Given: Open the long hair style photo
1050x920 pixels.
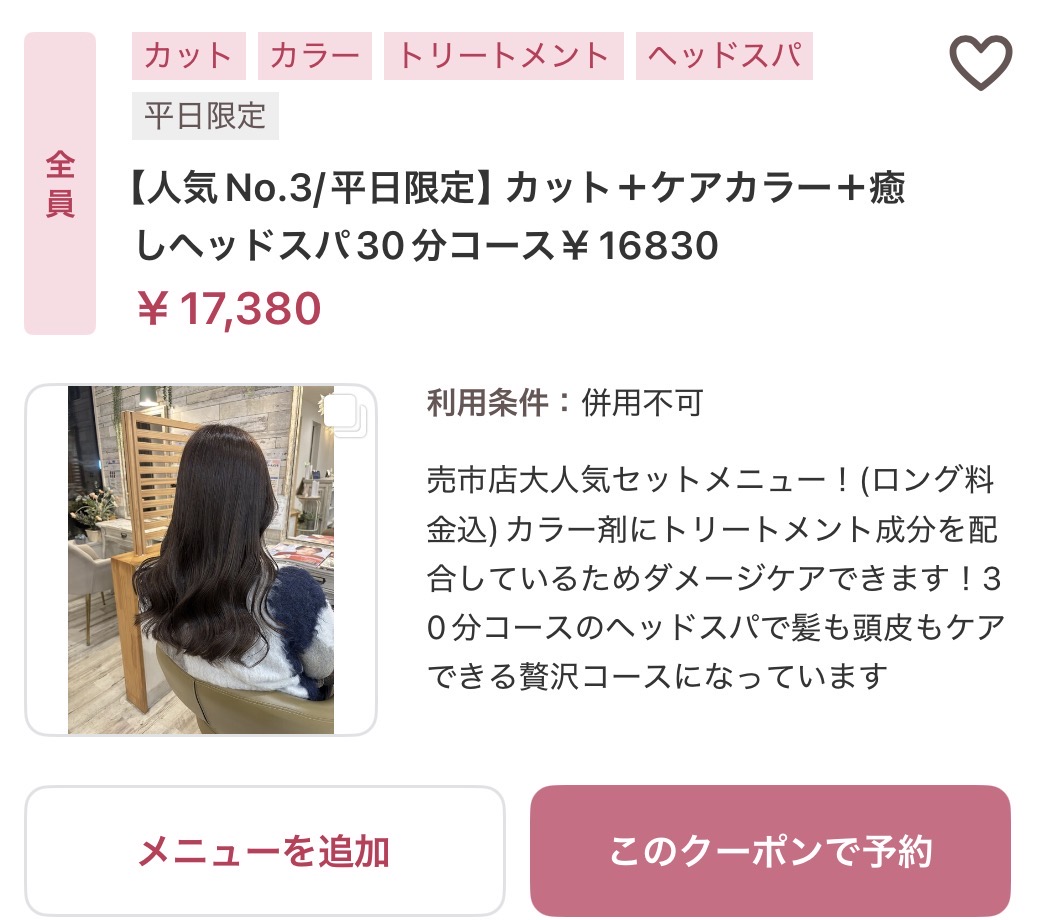Looking at the screenshot, I should pyautogui.click(x=201, y=560).
